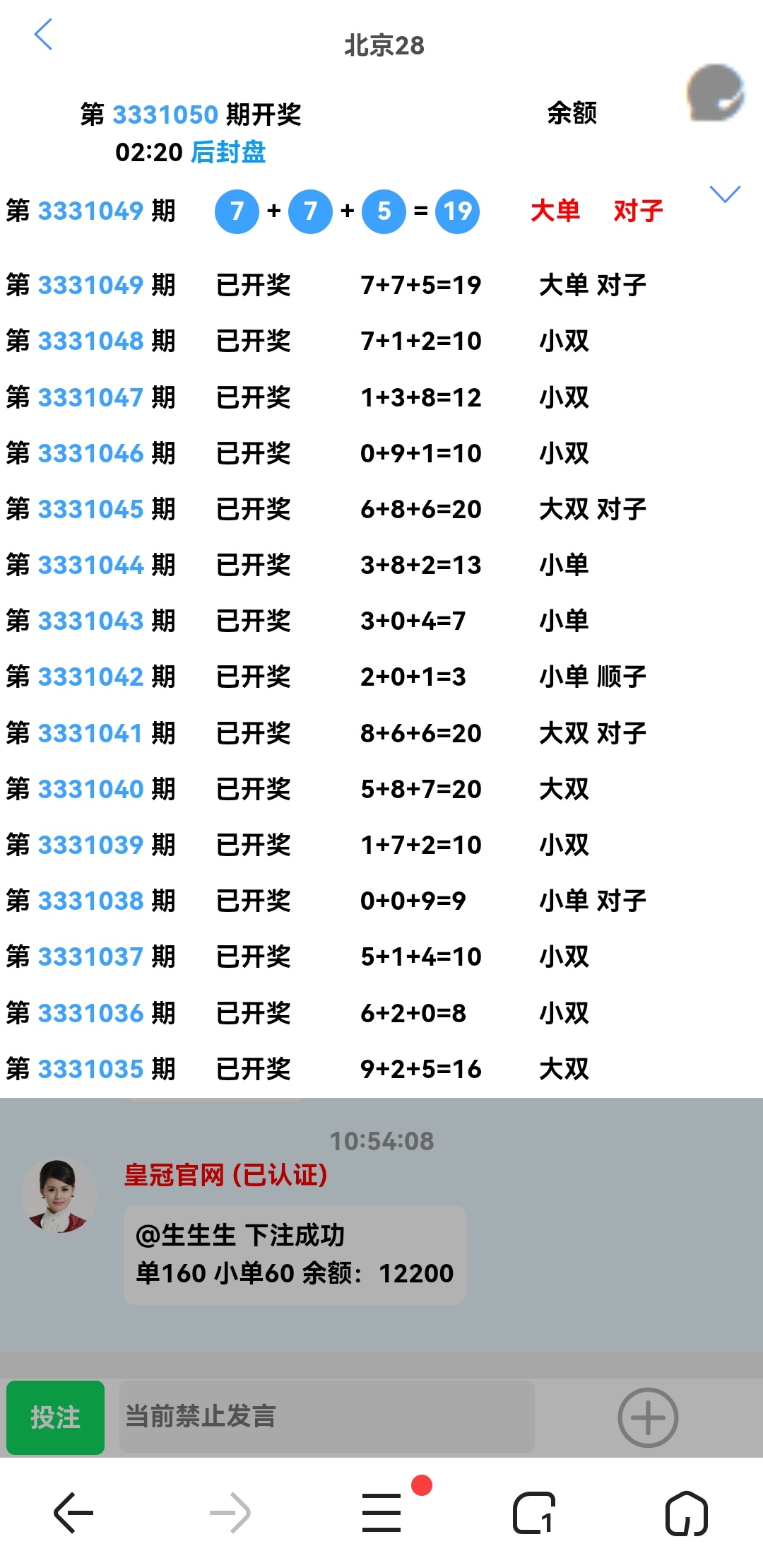Open the browser menu
763x1568 pixels.
(x=382, y=1513)
